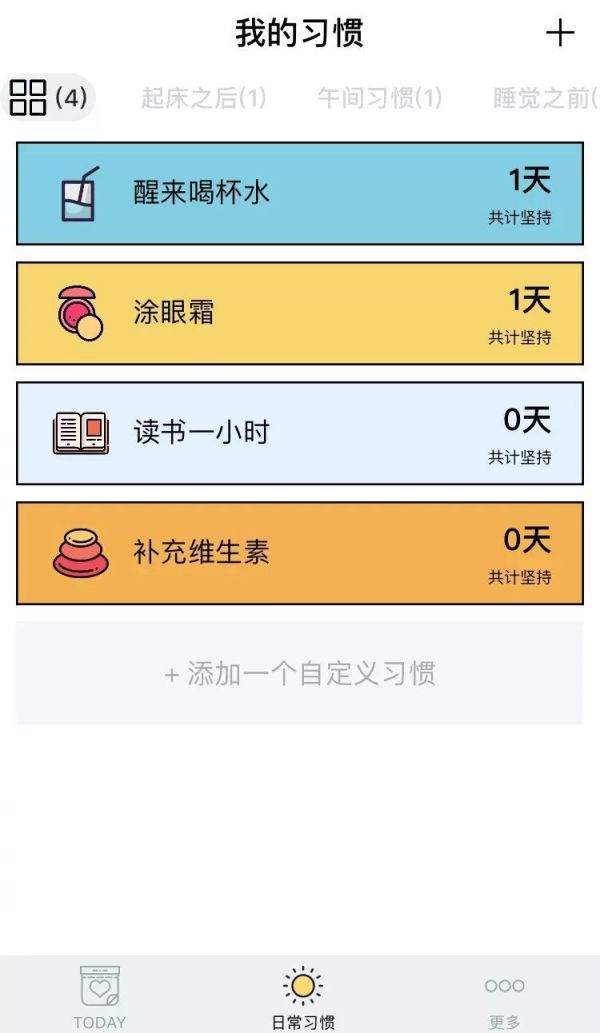Open the 涂眼霜 habit card
This screenshot has width=600, height=1033.
pos(300,313)
